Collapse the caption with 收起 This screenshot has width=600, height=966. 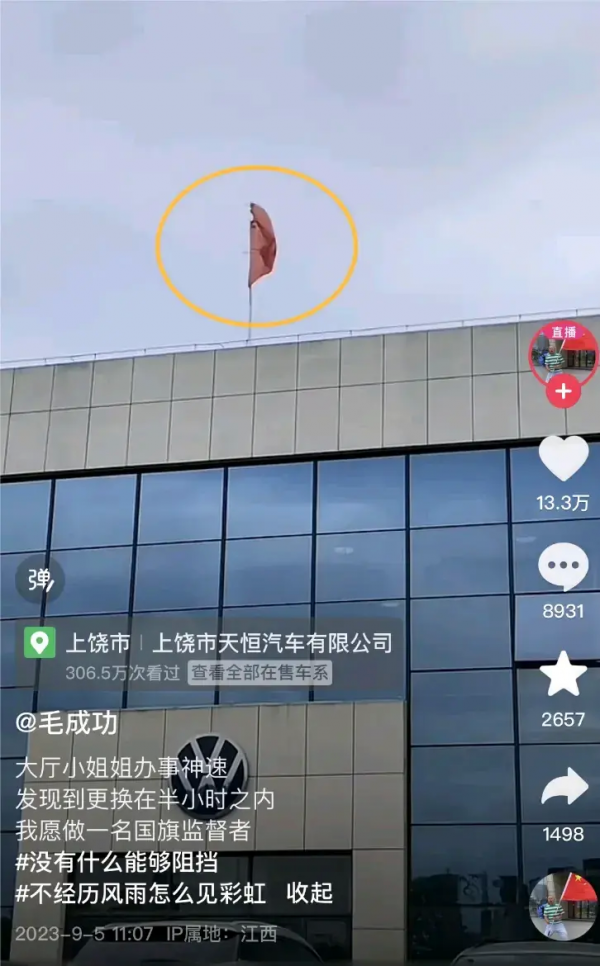pos(309,893)
